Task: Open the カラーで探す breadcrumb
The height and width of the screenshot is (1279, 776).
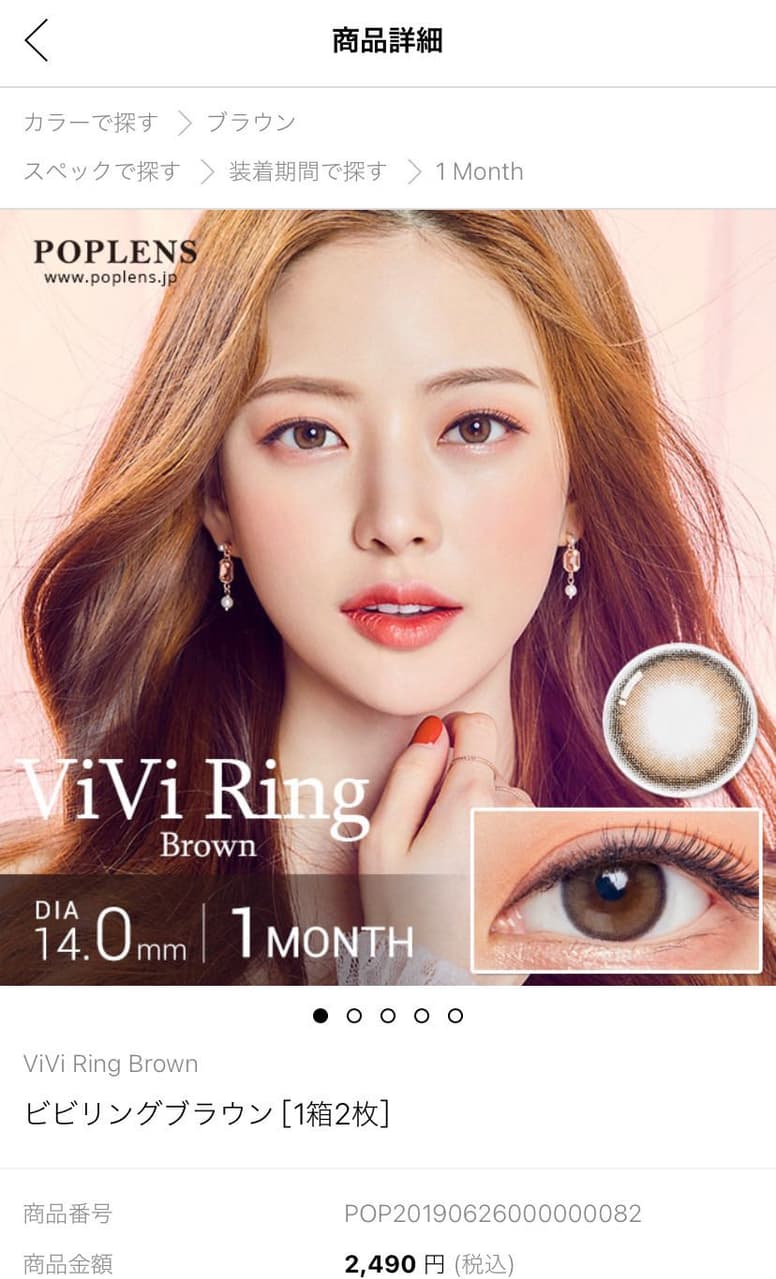Action: [x=91, y=123]
